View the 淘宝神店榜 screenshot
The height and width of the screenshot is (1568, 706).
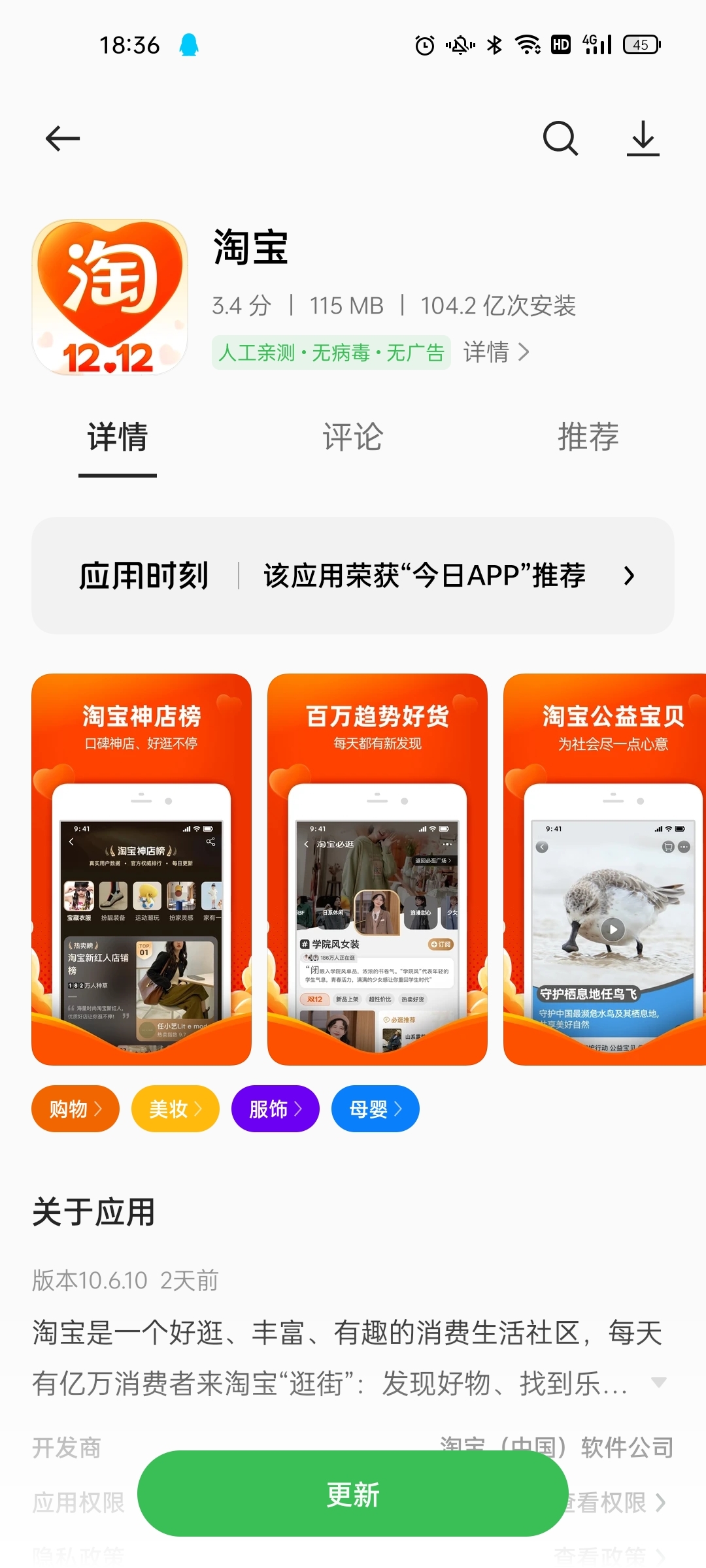[x=141, y=870]
